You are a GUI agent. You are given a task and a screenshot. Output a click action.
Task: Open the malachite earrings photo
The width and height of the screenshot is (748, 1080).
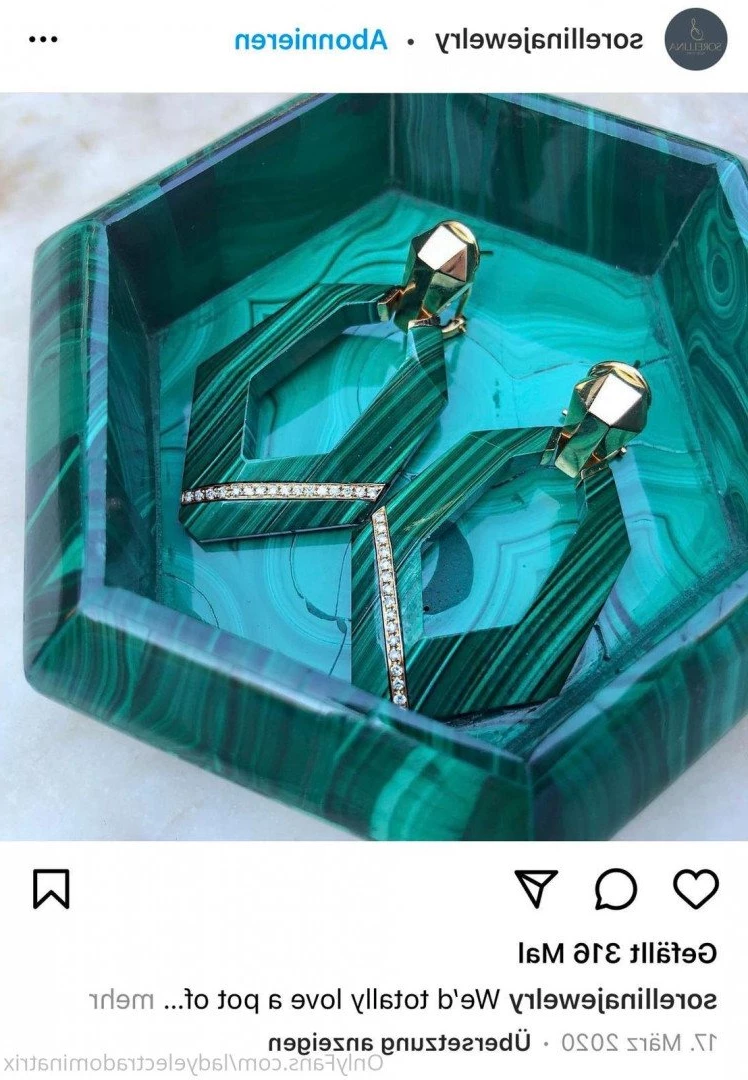coord(374,466)
